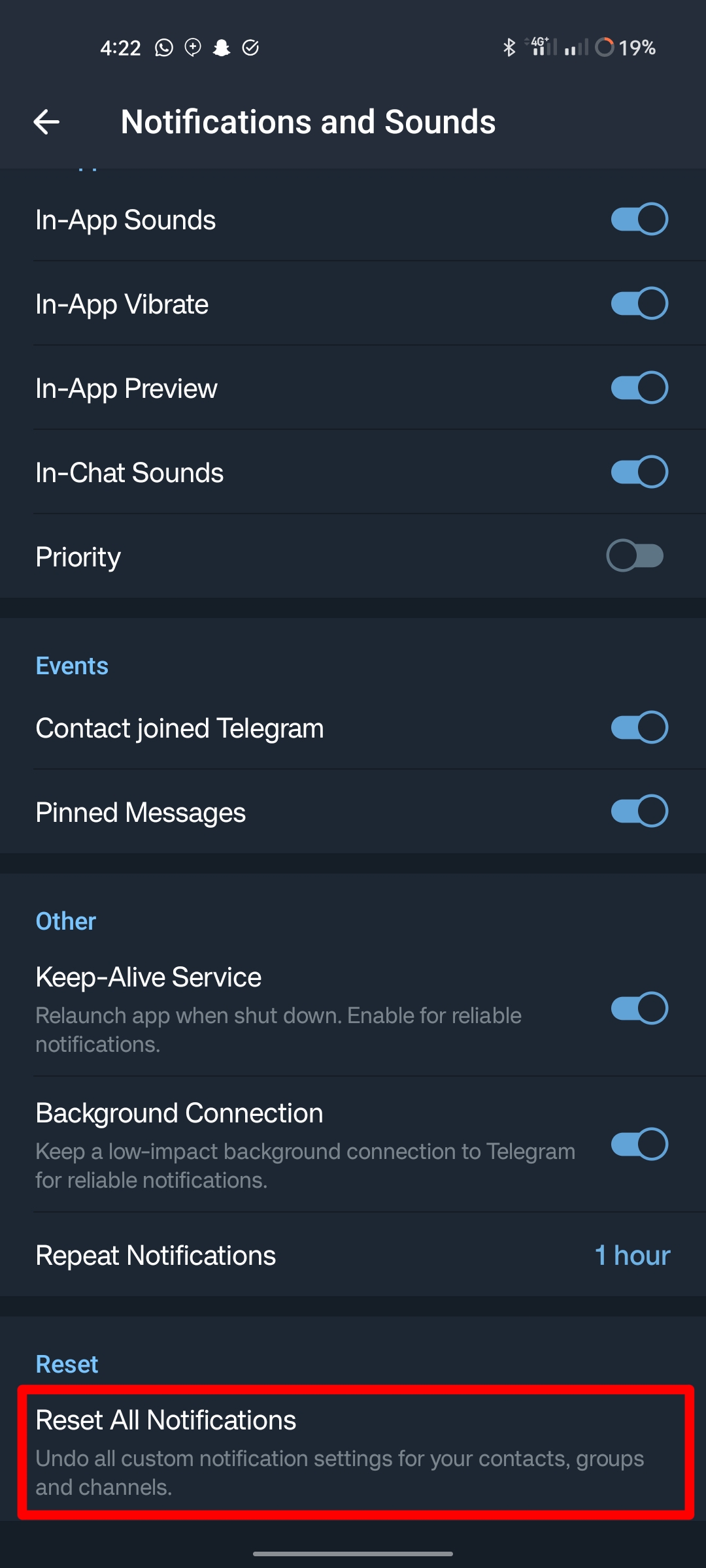Tap the checkmark notification icon in the status bar
This screenshot has height=1568, width=706.
(252, 47)
